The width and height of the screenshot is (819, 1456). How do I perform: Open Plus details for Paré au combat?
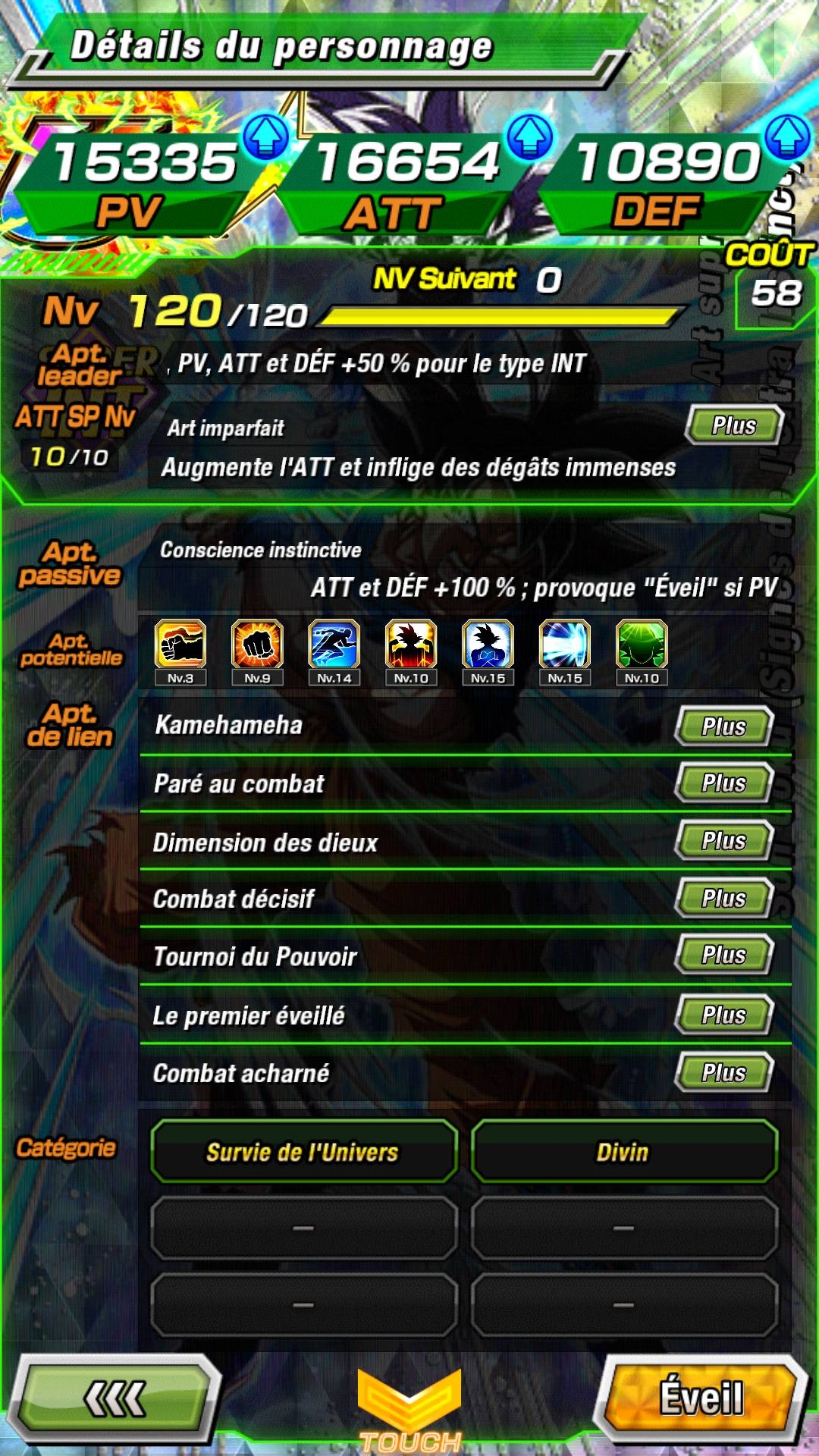[x=724, y=783]
